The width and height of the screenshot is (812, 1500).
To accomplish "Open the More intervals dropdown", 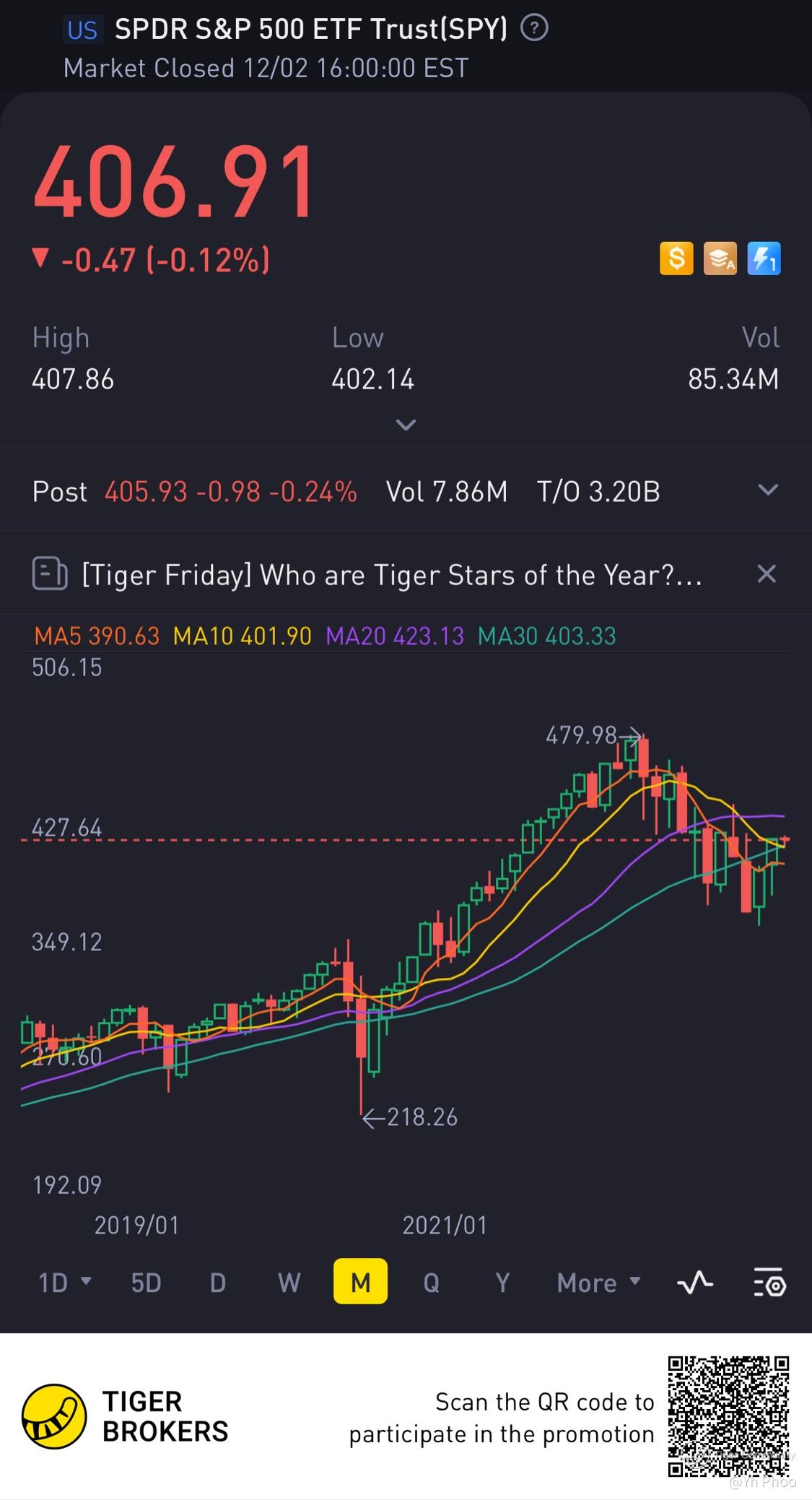I will point(598,1283).
